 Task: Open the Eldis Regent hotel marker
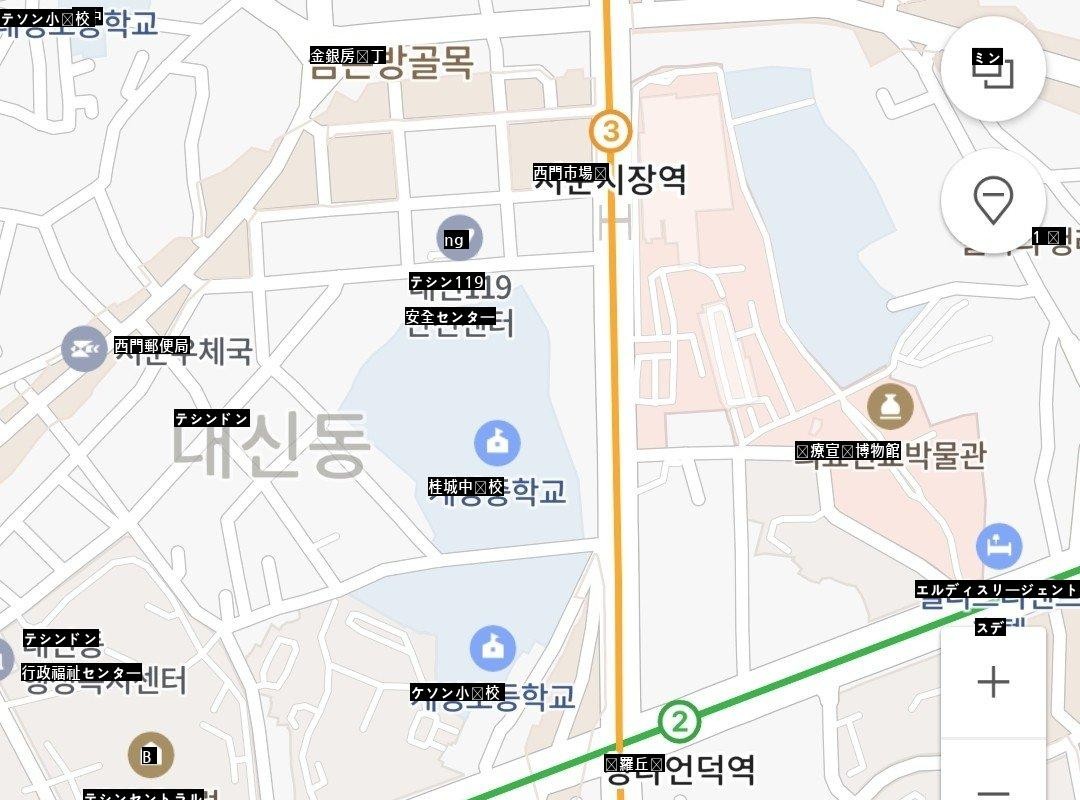pos(998,546)
